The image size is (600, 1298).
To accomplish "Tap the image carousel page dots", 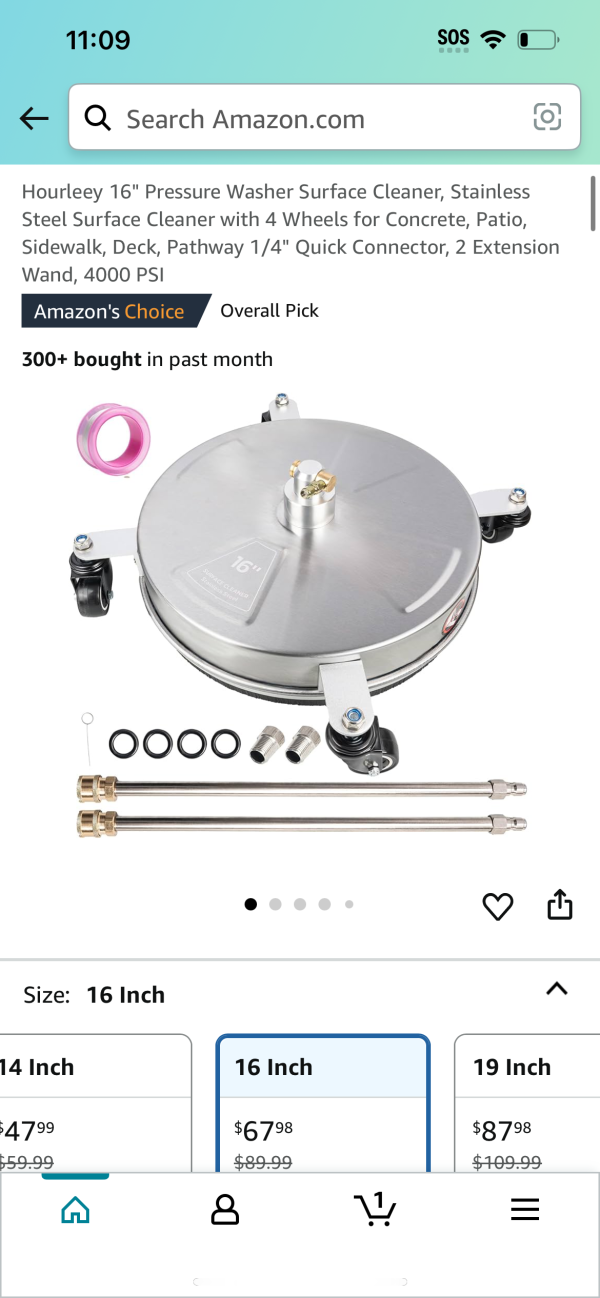I will coord(300,904).
